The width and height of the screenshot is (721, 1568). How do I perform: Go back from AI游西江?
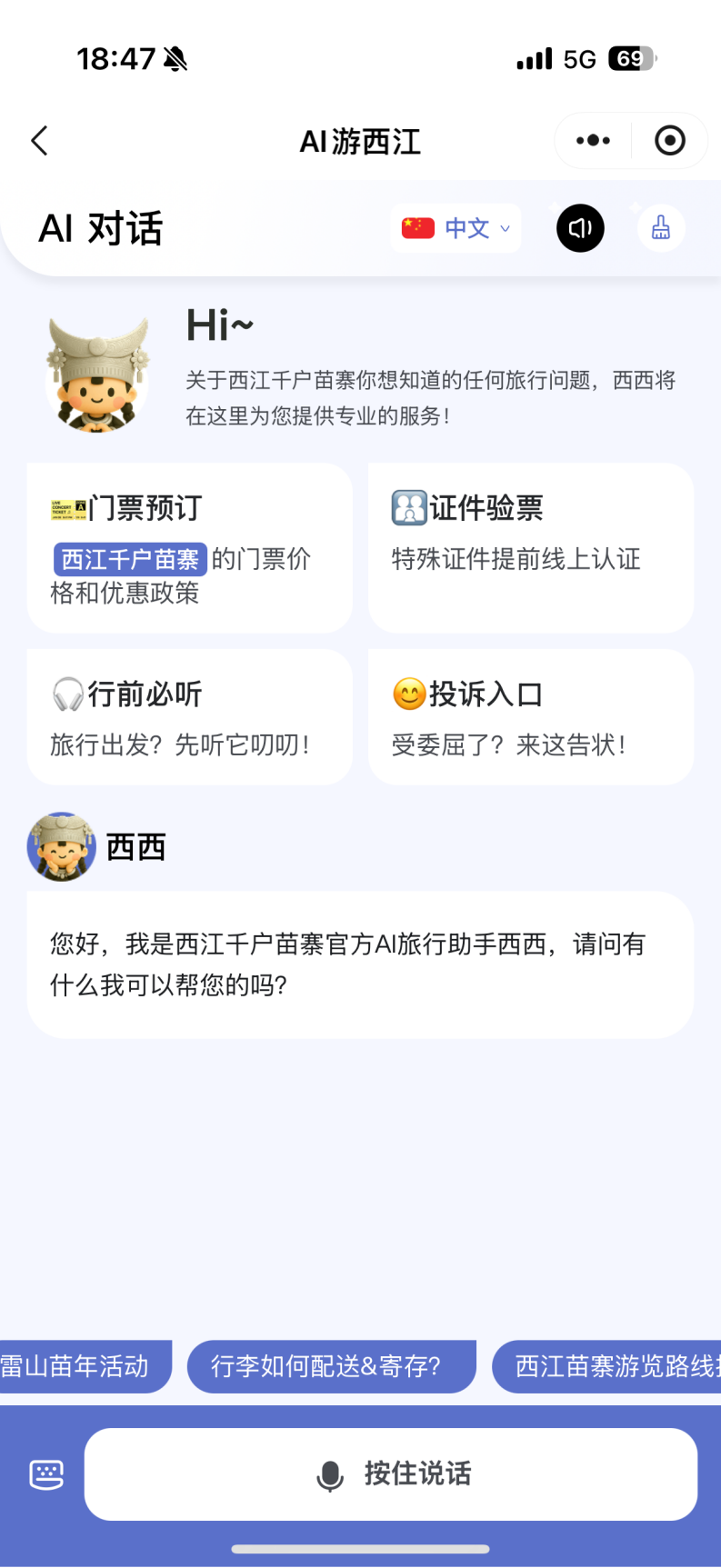click(39, 141)
